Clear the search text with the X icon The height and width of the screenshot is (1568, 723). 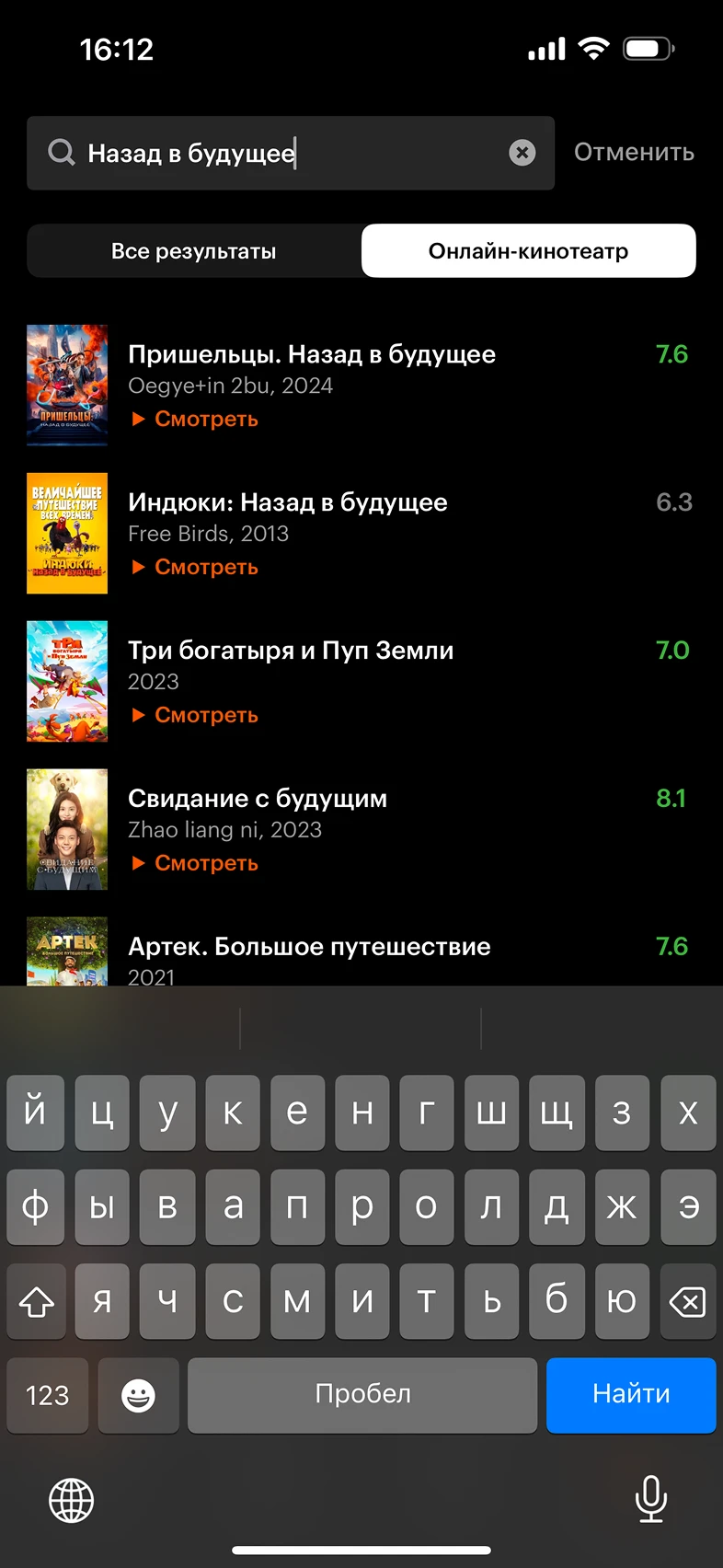point(522,153)
